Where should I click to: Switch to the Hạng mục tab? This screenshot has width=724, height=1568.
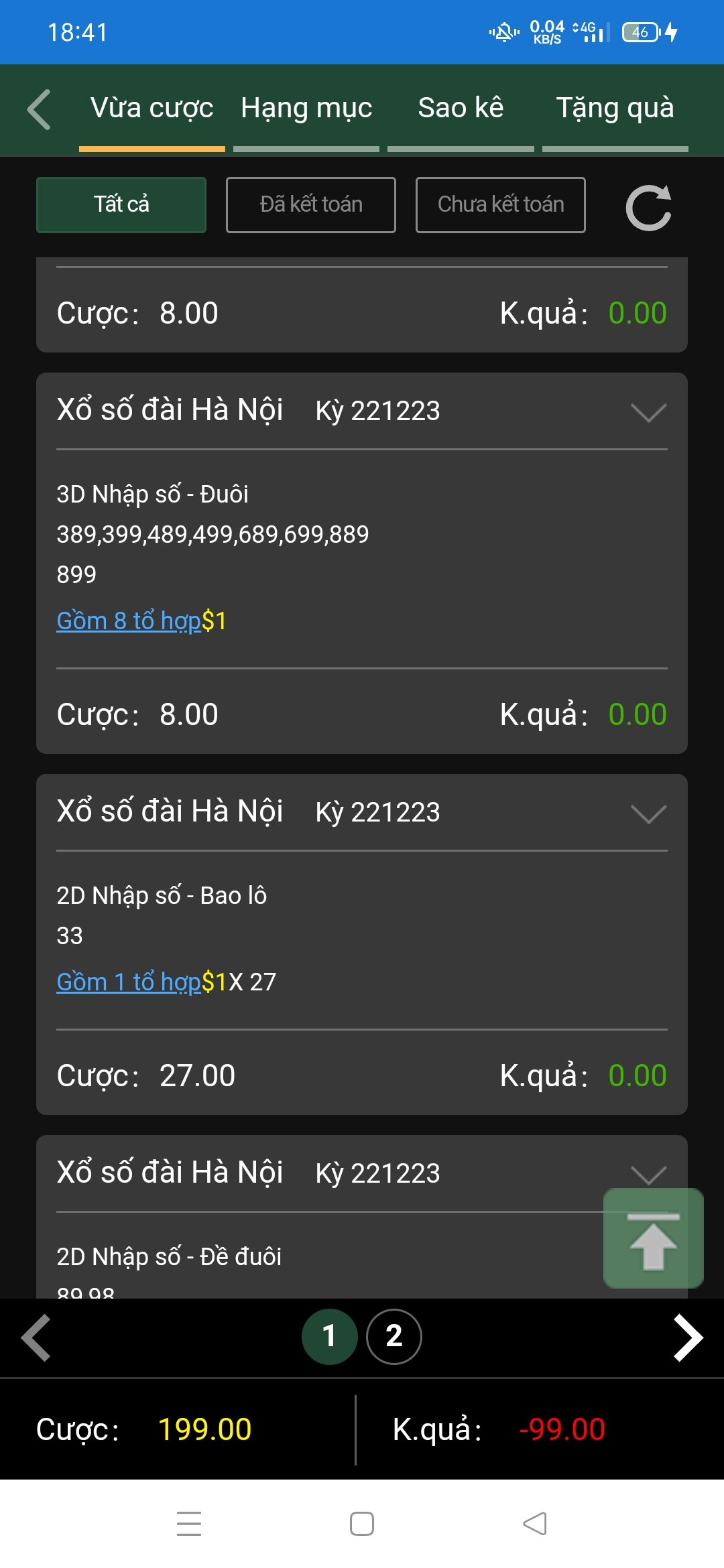306,109
